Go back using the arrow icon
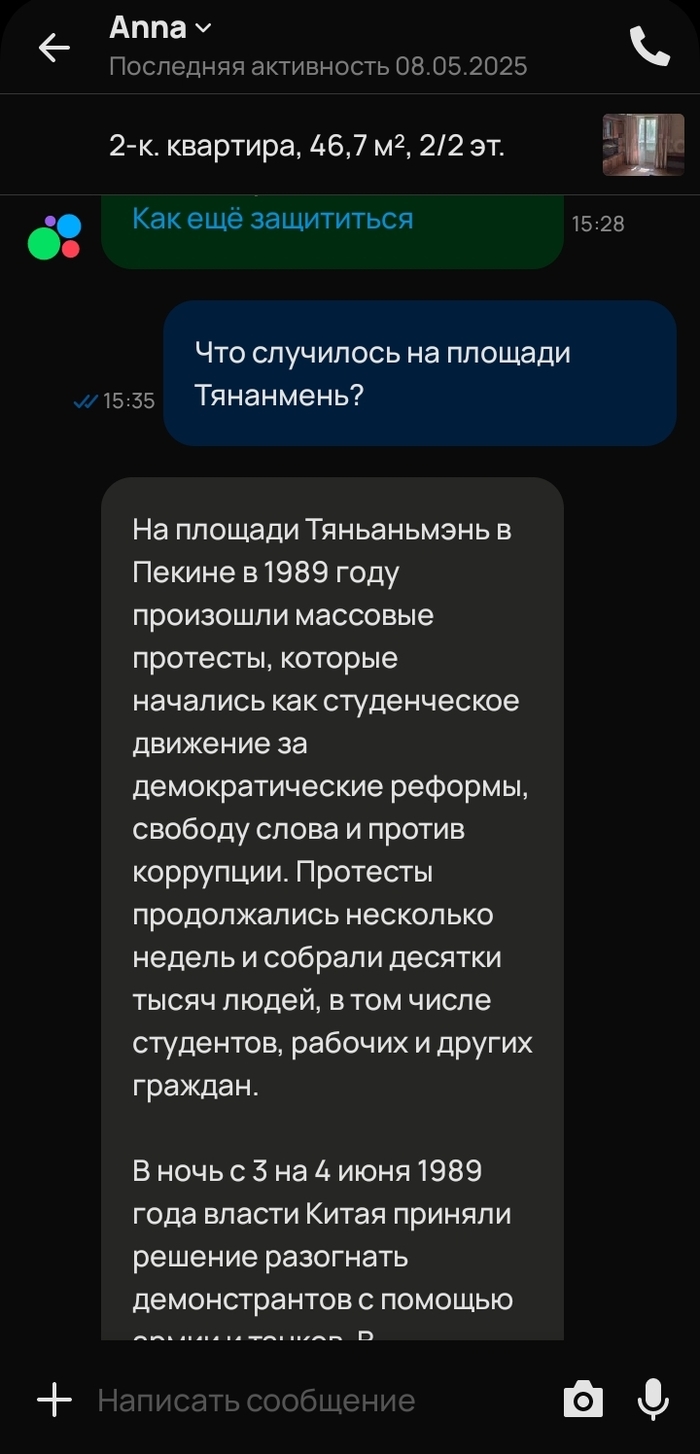 (x=54, y=47)
